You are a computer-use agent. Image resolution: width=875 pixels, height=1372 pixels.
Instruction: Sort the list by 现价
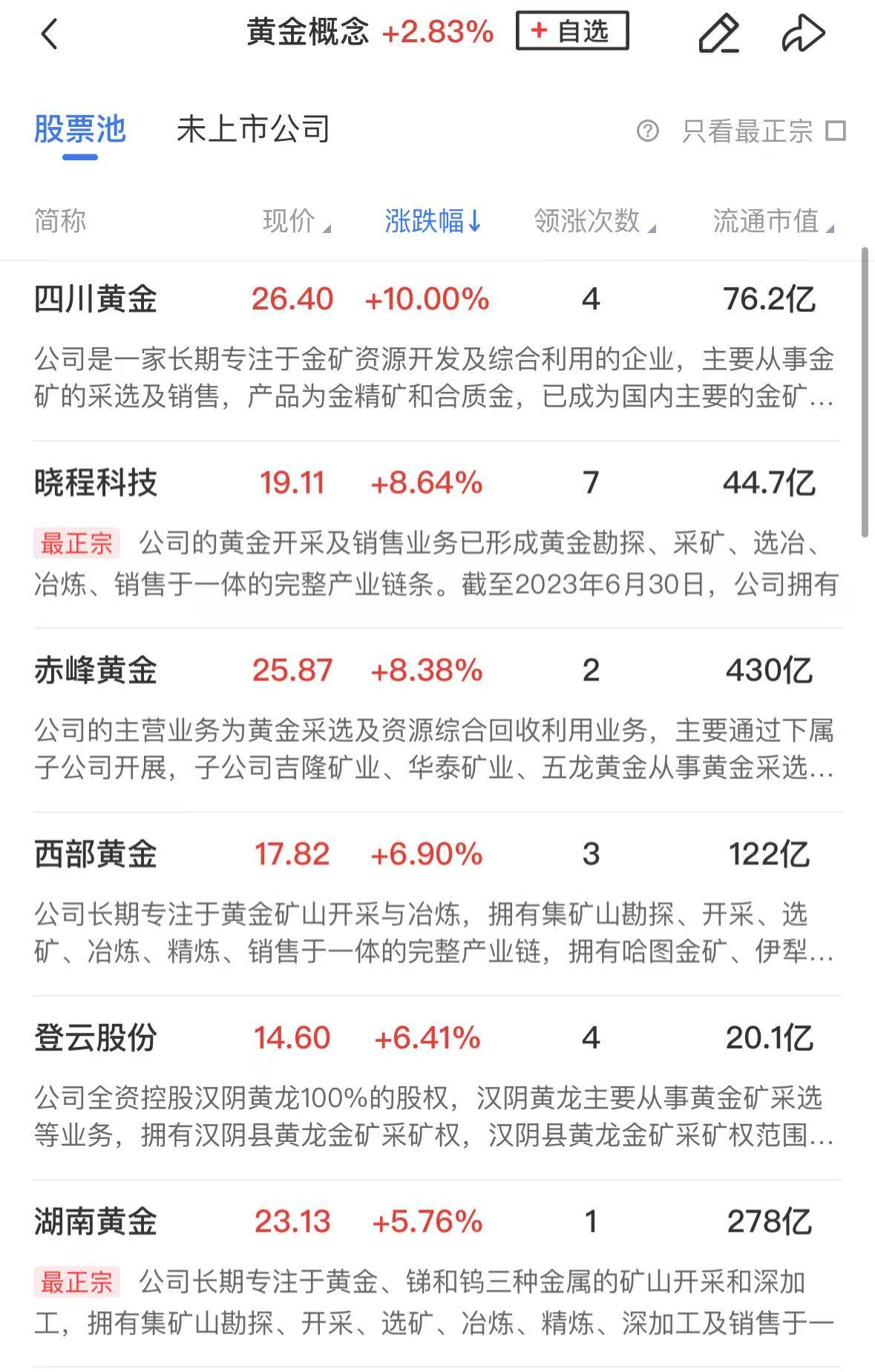(295, 221)
